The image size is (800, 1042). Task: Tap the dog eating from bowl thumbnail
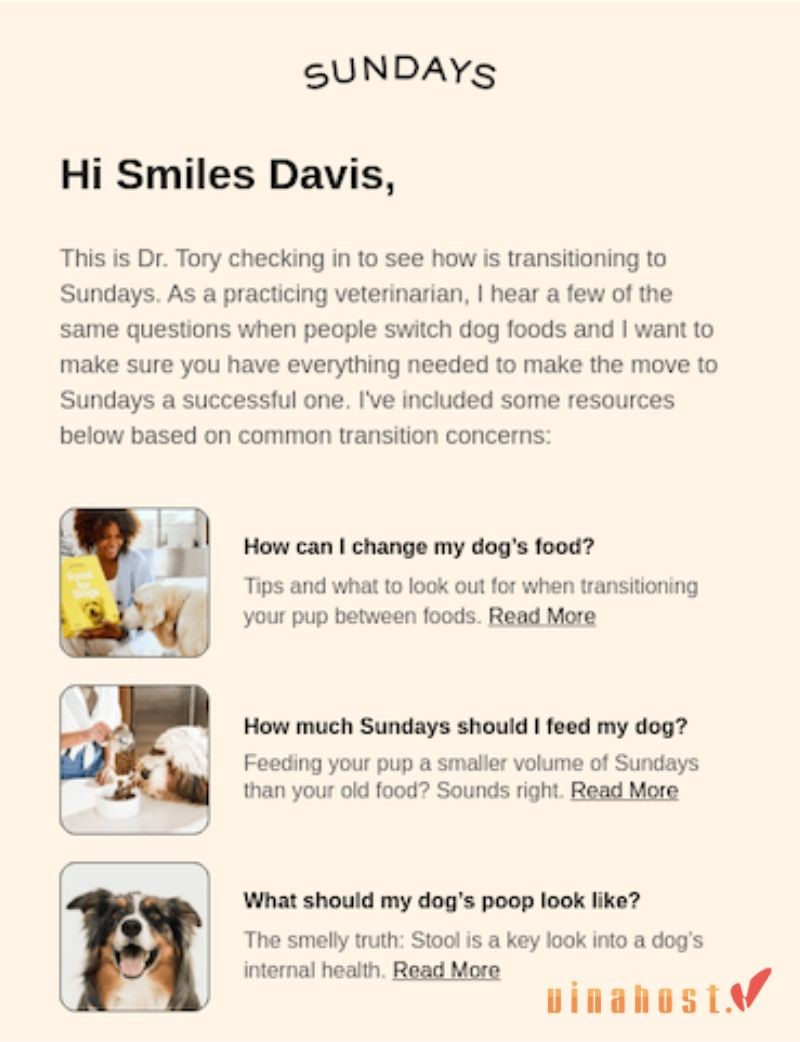point(135,759)
